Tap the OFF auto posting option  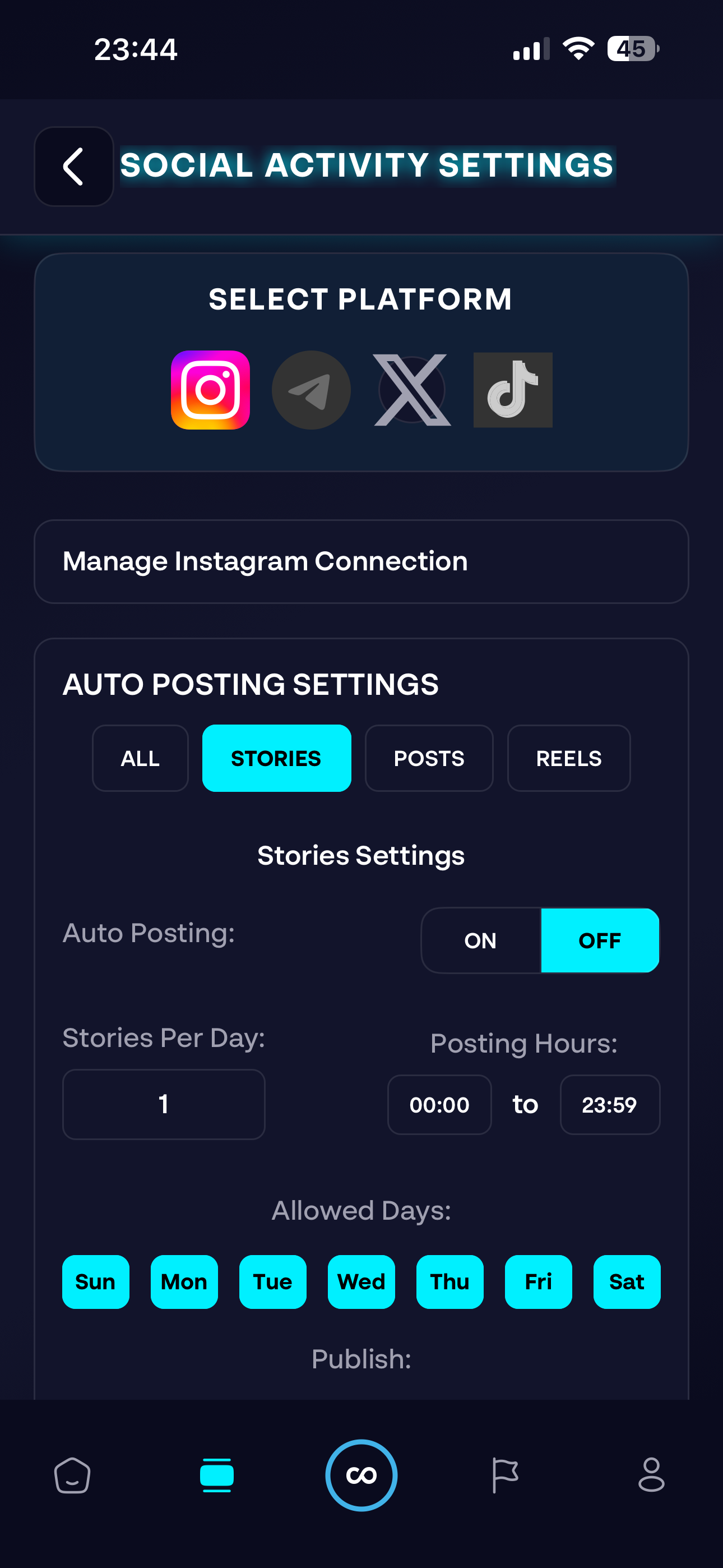tap(600, 940)
